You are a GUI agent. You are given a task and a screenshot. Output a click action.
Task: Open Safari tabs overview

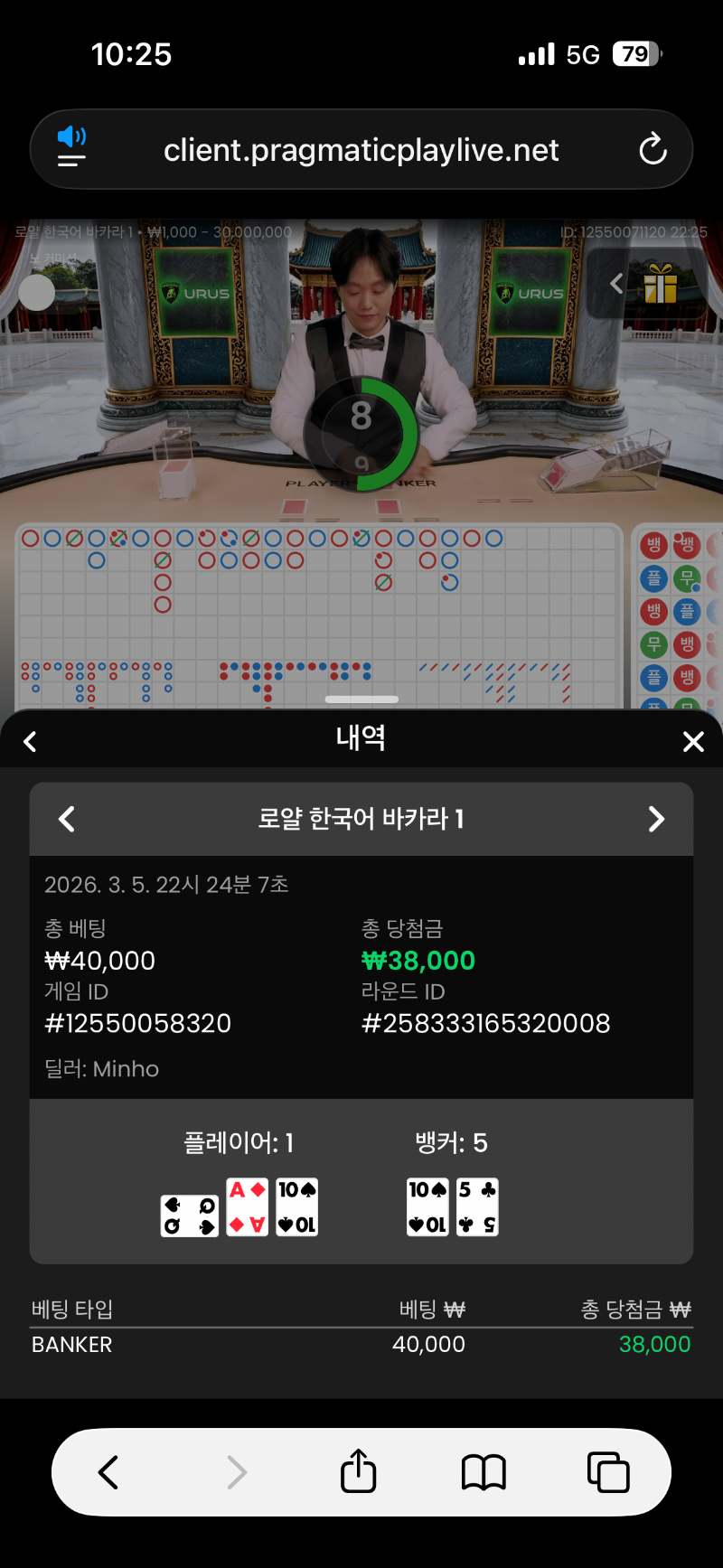[x=608, y=1472]
